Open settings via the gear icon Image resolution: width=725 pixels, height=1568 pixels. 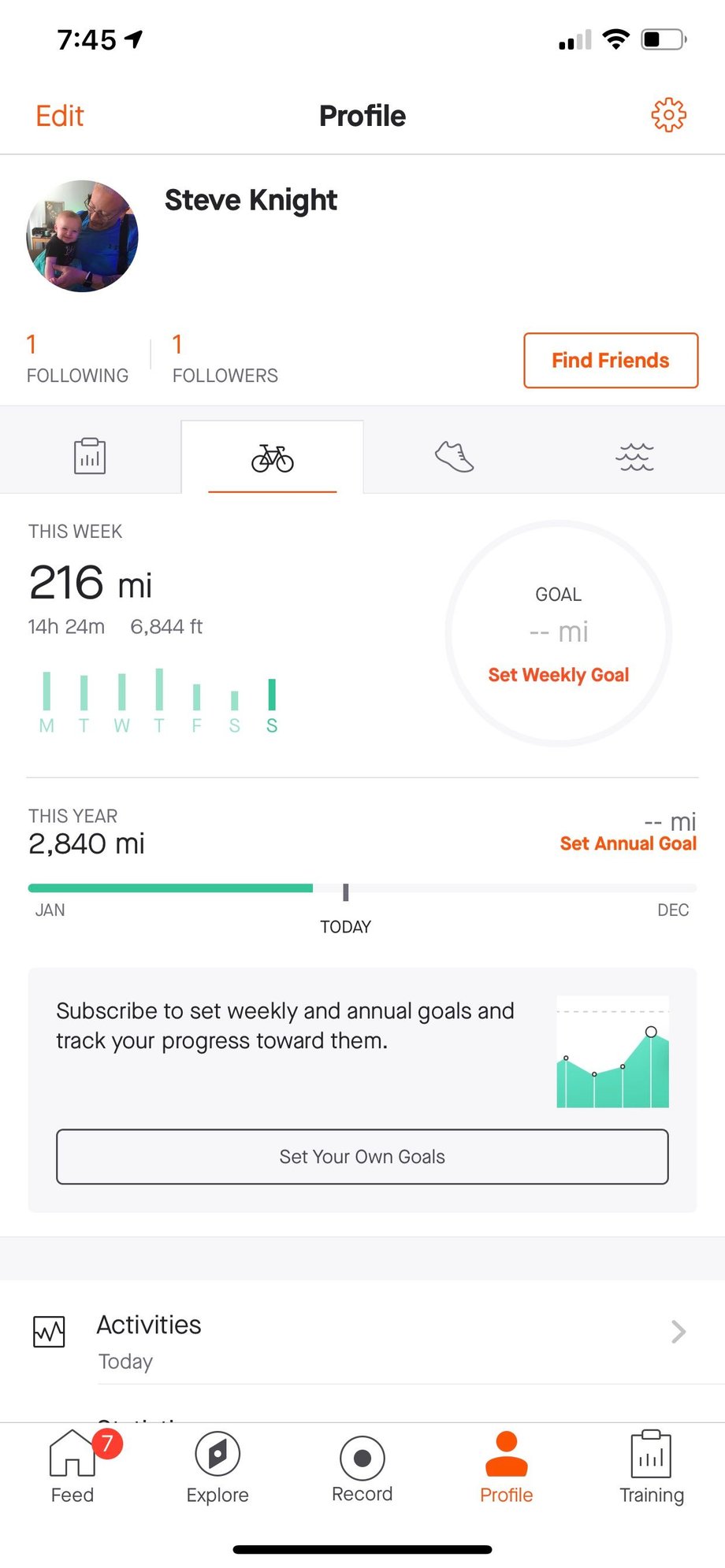pyautogui.click(x=668, y=115)
